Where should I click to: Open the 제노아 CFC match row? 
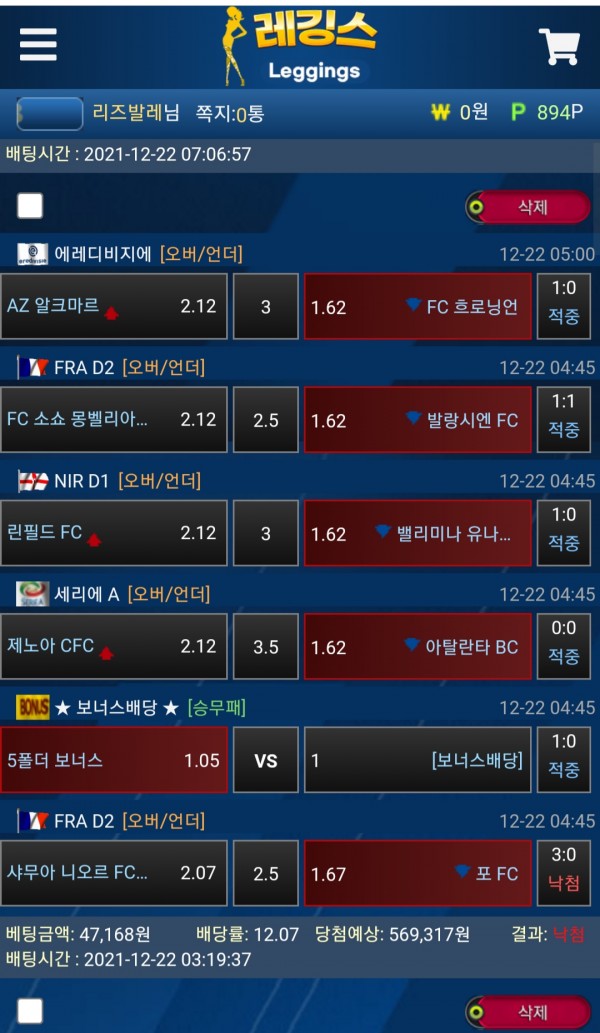tap(114, 646)
